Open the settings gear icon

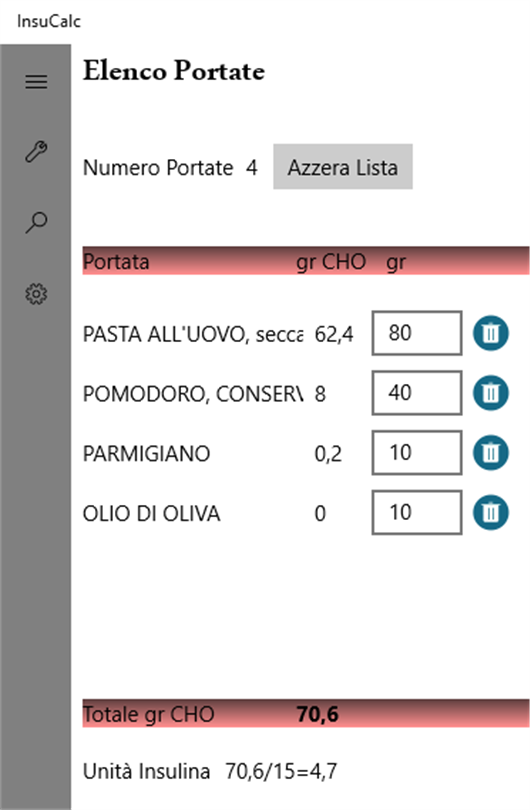36,293
